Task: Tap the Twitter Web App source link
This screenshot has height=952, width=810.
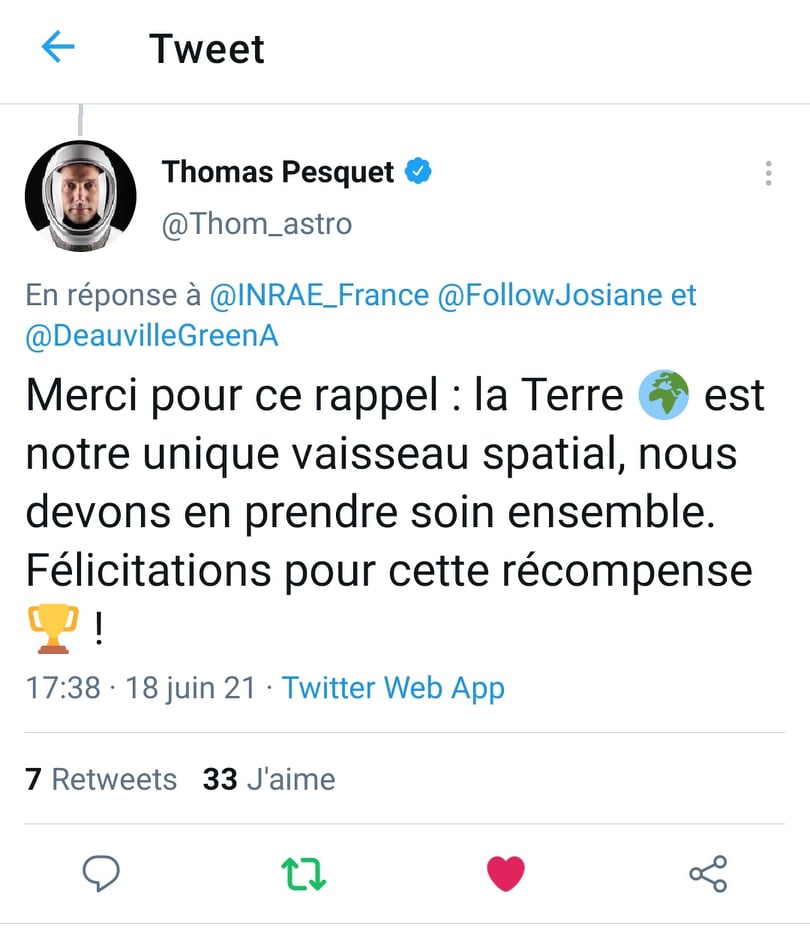Action: 393,688
